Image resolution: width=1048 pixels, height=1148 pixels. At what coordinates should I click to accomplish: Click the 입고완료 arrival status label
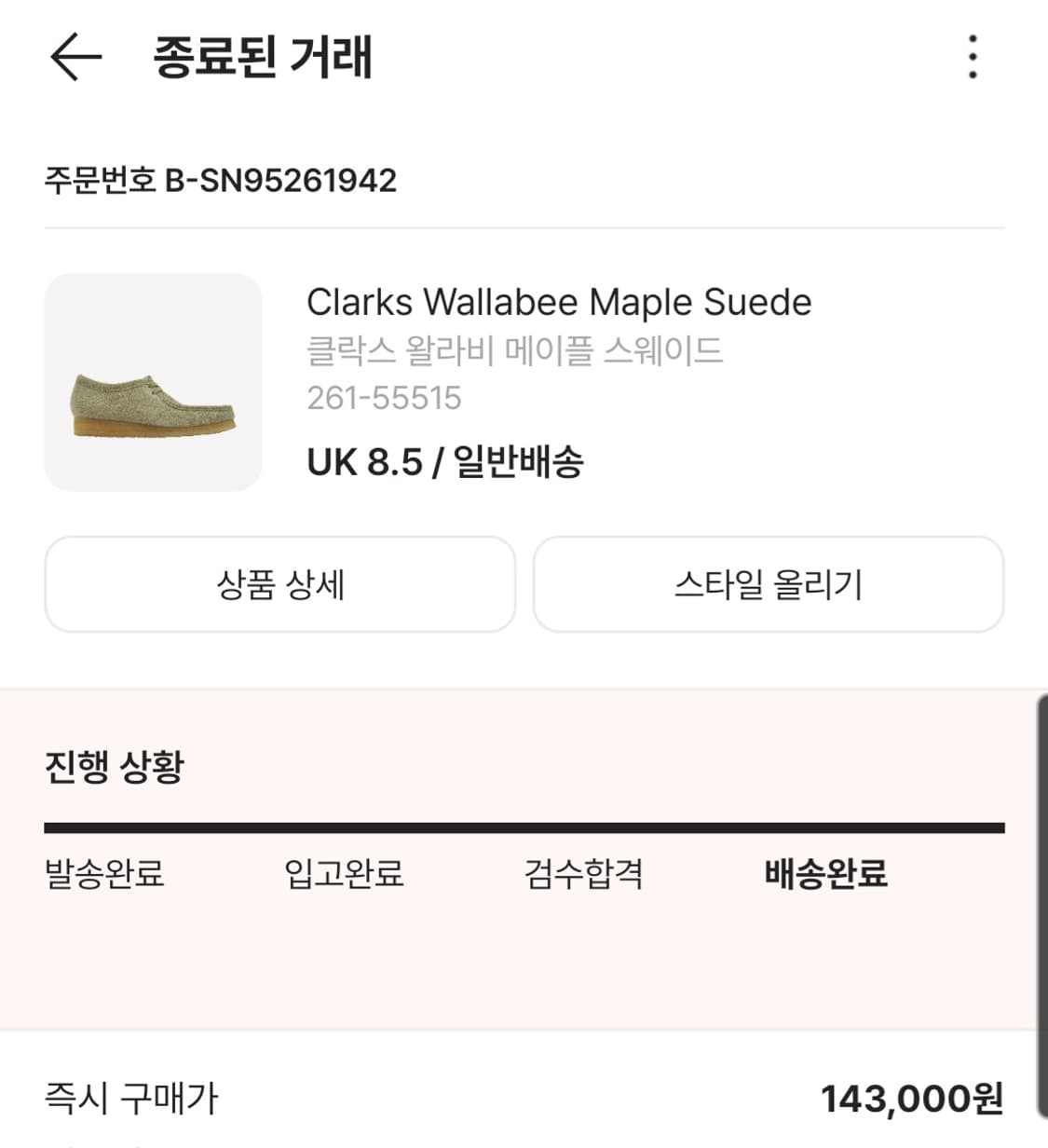[346, 874]
